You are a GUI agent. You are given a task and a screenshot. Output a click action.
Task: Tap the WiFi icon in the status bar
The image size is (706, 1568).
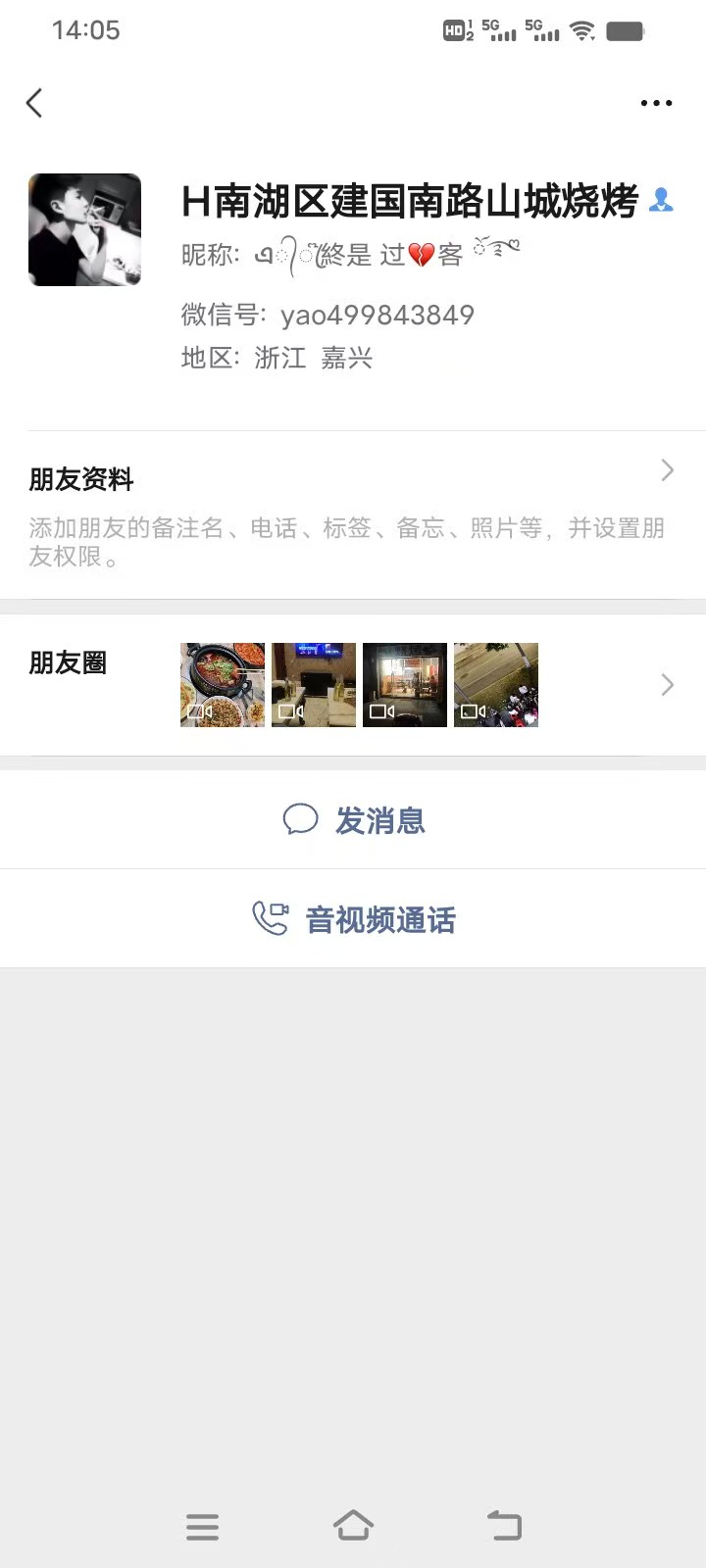582,30
